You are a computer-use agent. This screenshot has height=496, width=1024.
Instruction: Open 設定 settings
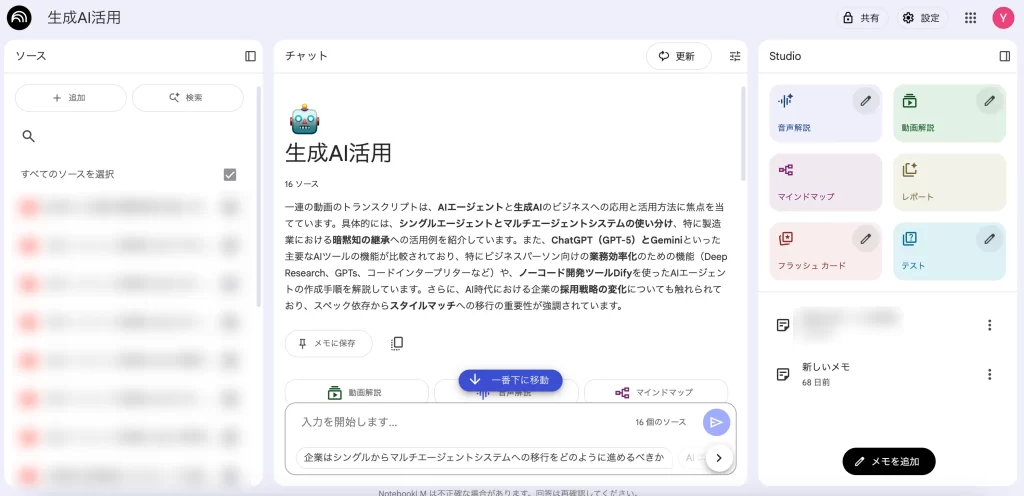coord(920,18)
